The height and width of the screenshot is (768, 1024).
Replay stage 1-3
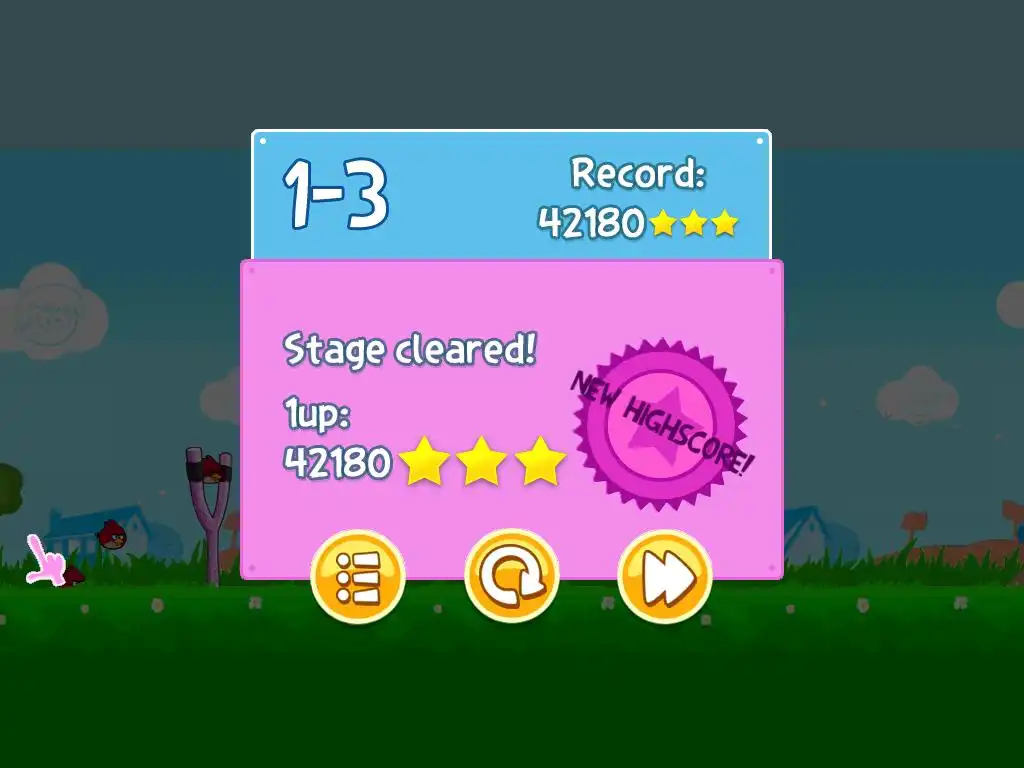click(511, 577)
